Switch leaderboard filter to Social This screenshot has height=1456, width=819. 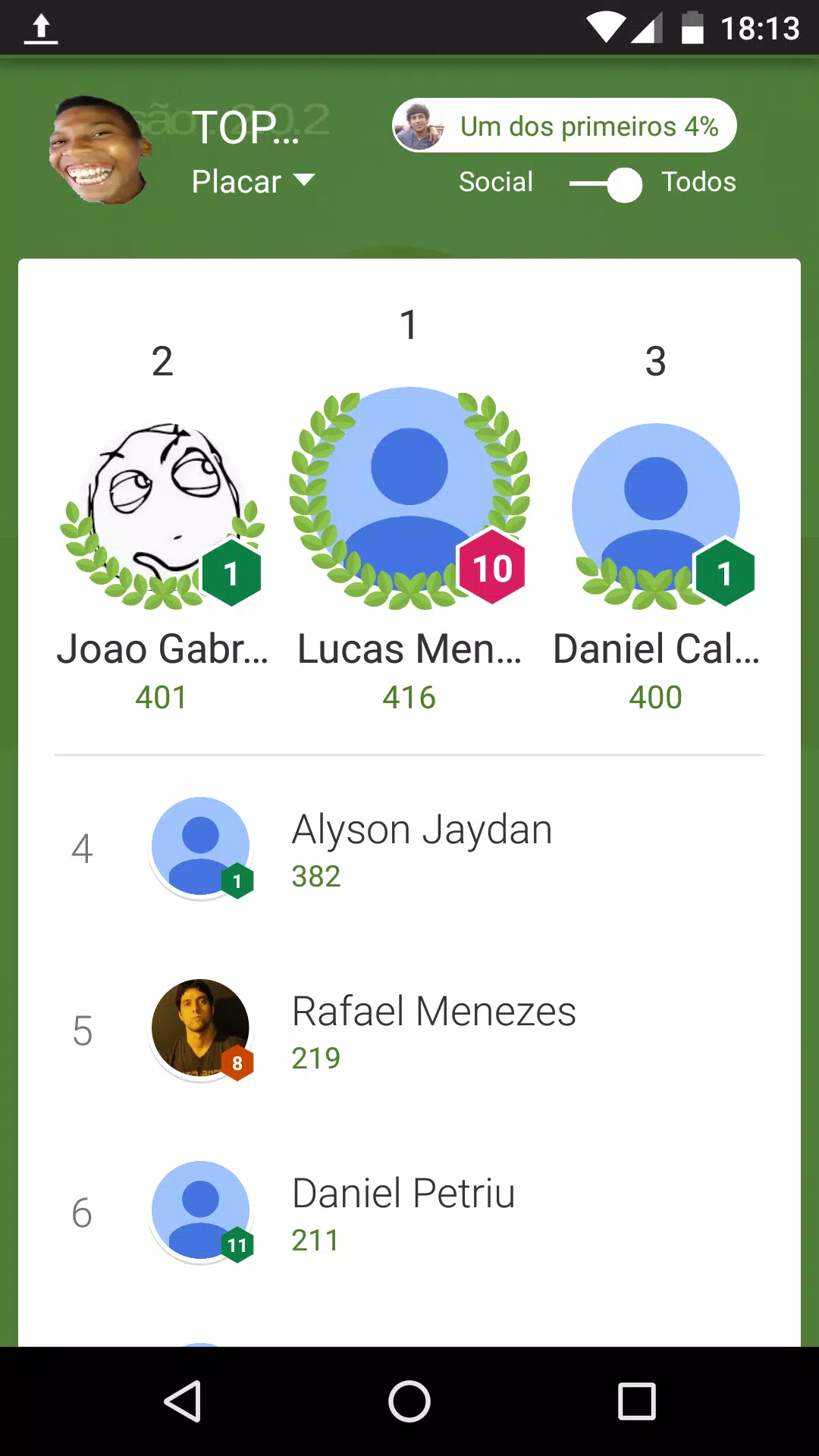pos(496,182)
